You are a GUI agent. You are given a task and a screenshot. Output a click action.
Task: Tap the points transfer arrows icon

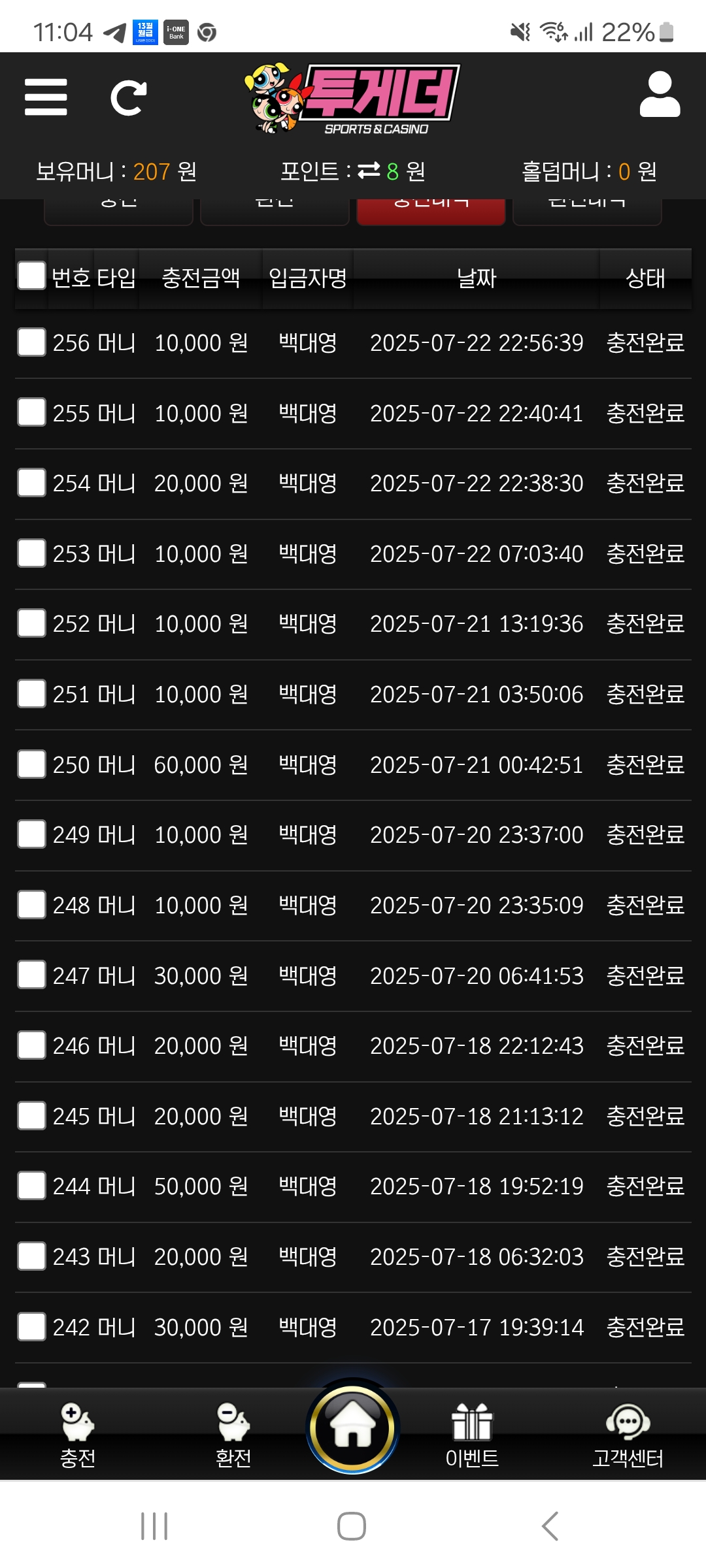pos(369,171)
